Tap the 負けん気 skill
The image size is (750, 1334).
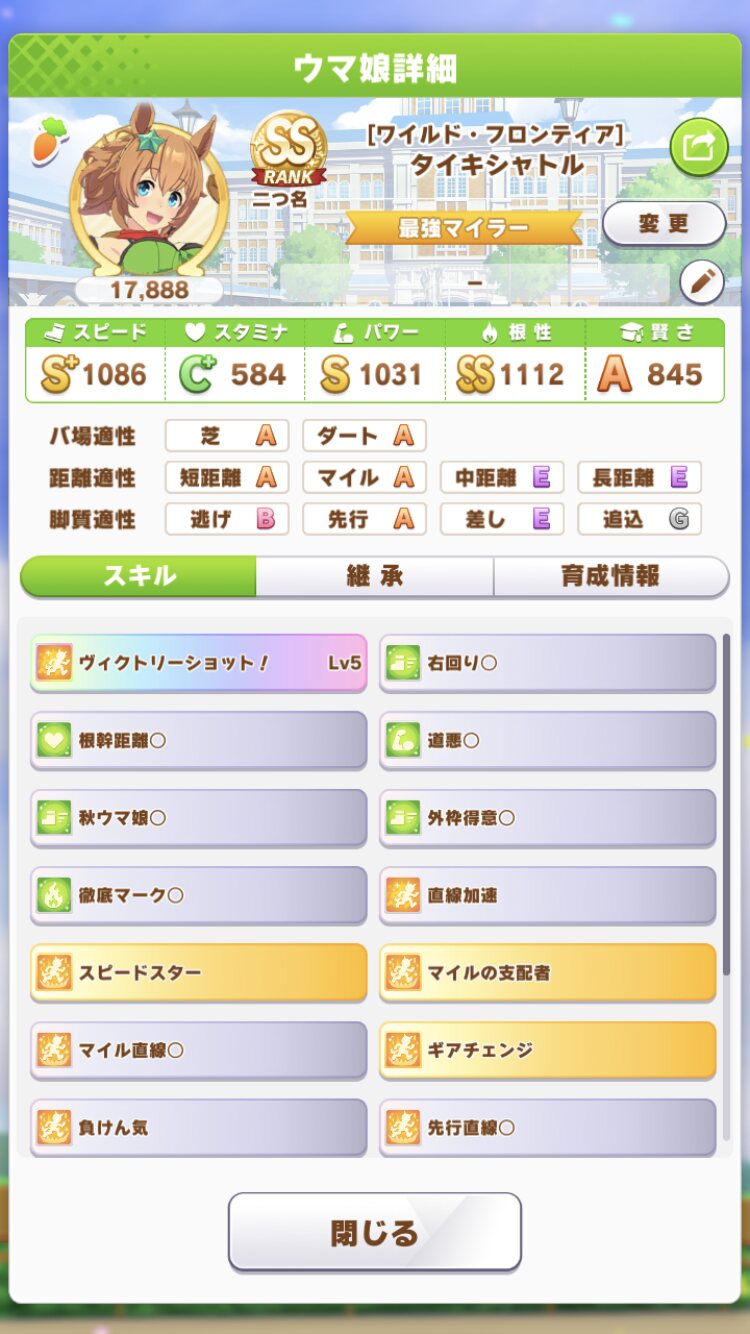(199, 1127)
